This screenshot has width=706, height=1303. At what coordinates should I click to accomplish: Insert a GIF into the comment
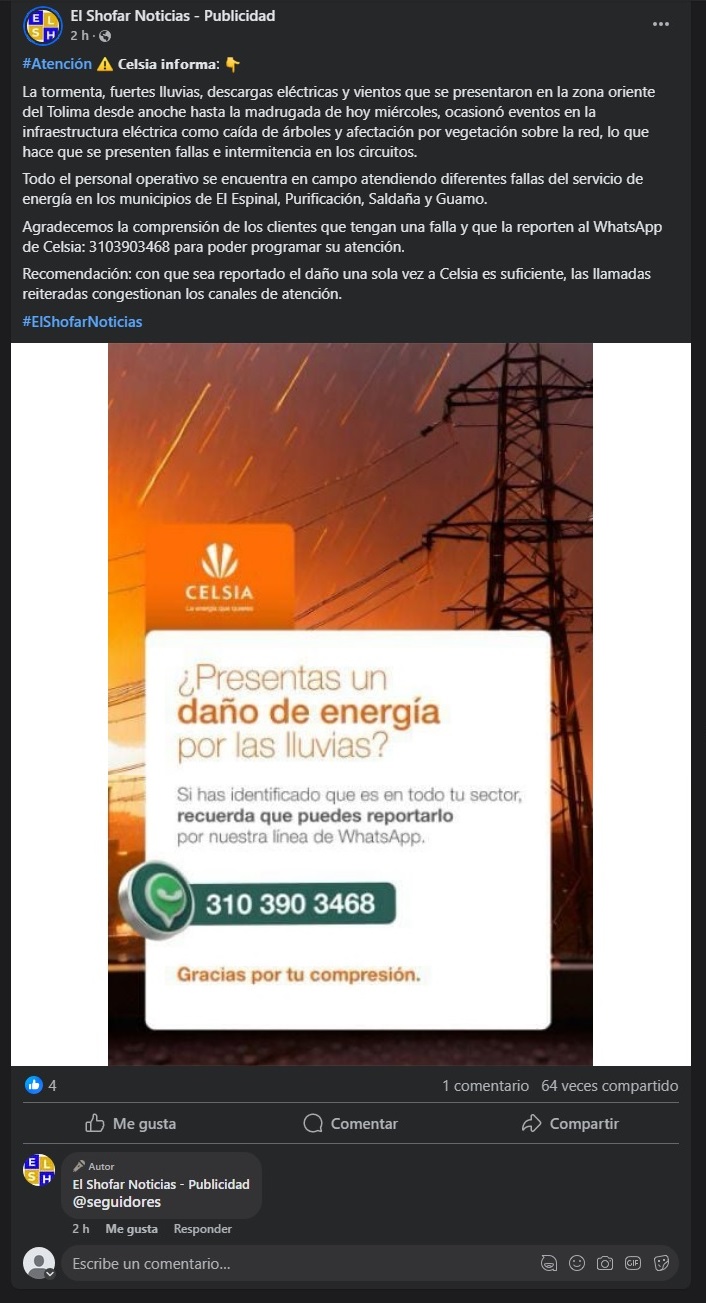pos(633,1263)
